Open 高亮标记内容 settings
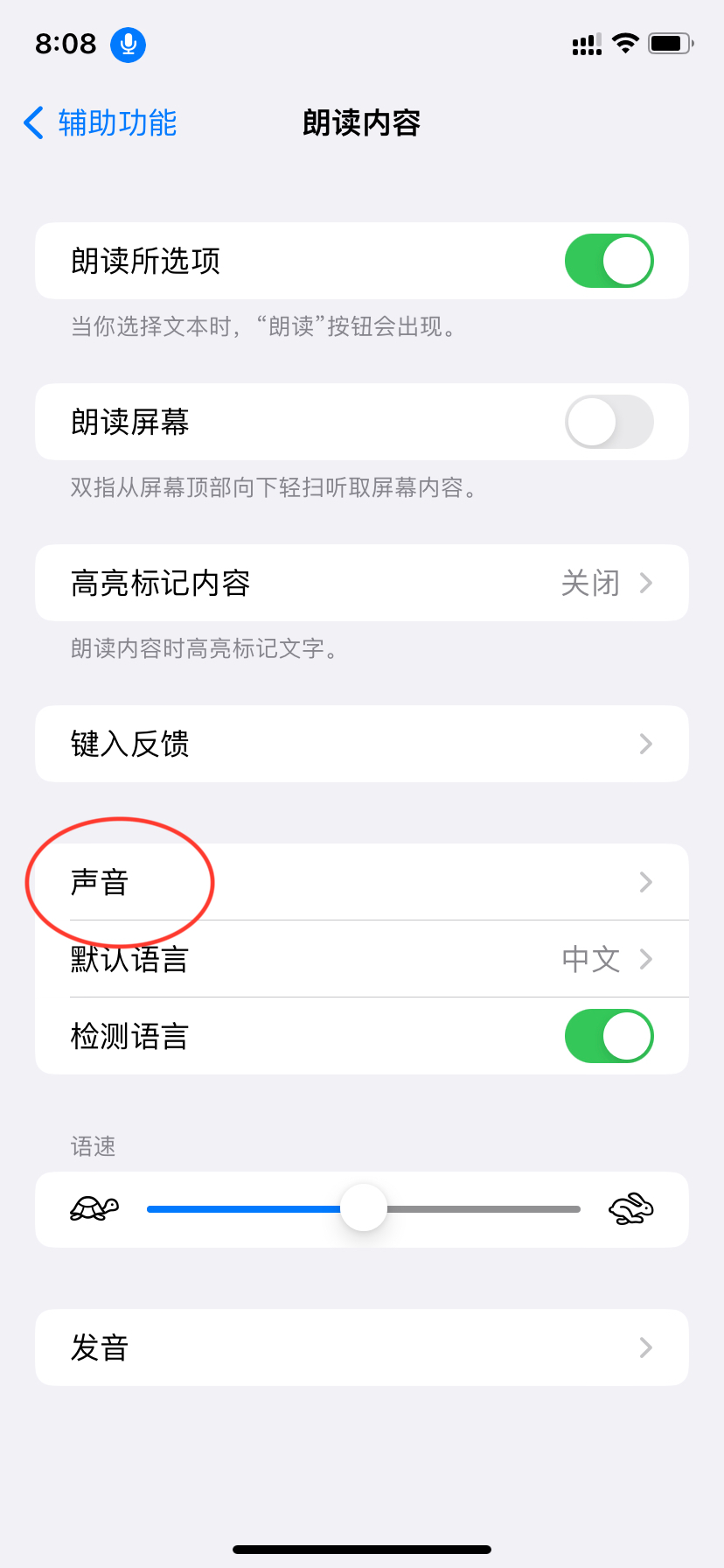This screenshot has width=724, height=1568. 362,583
